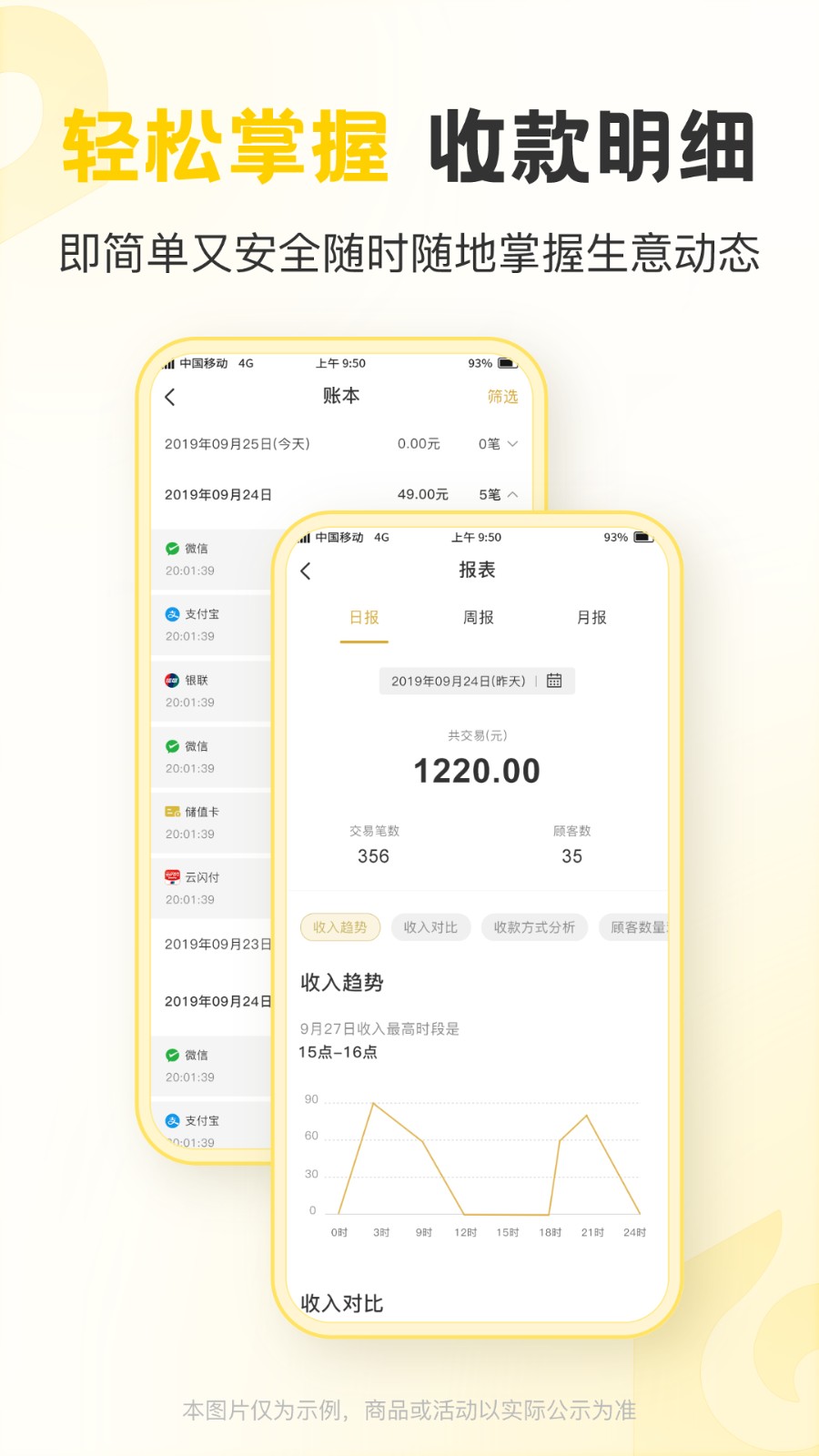Tap the back arrow on the 报表 screen
The height and width of the screenshot is (1456, 819).
[306, 570]
